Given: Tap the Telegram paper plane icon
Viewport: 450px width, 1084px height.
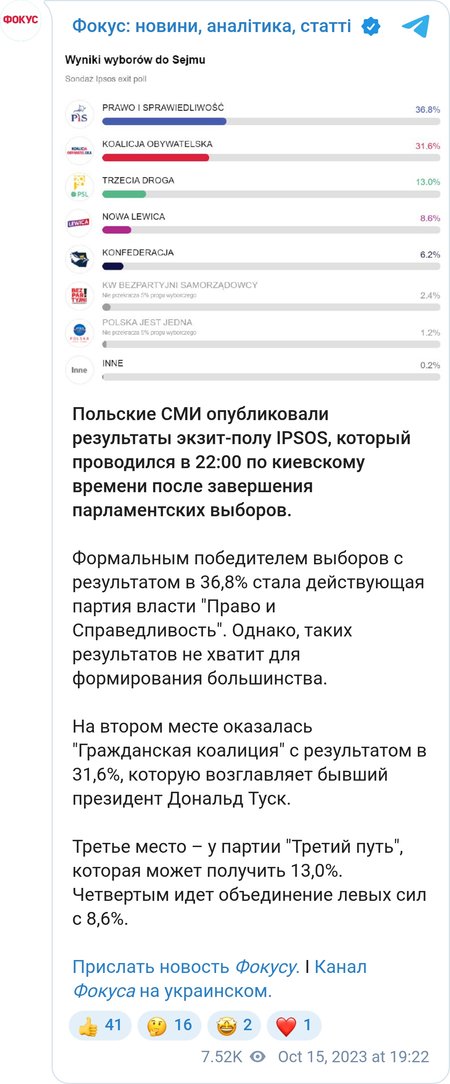Looking at the screenshot, I should [415, 26].
